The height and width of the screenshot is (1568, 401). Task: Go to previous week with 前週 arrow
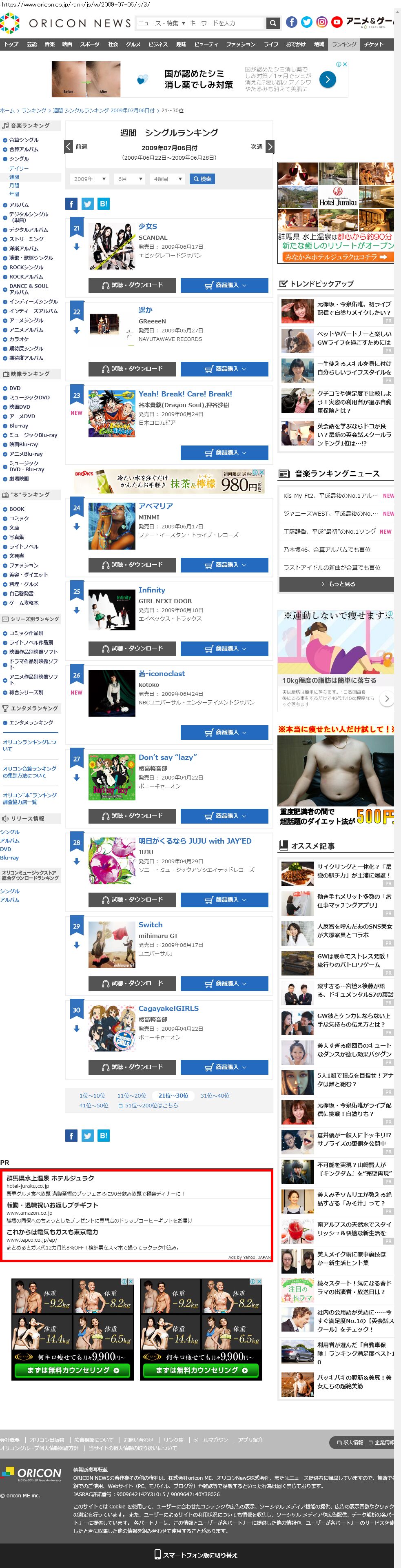click(x=69, y=147)
